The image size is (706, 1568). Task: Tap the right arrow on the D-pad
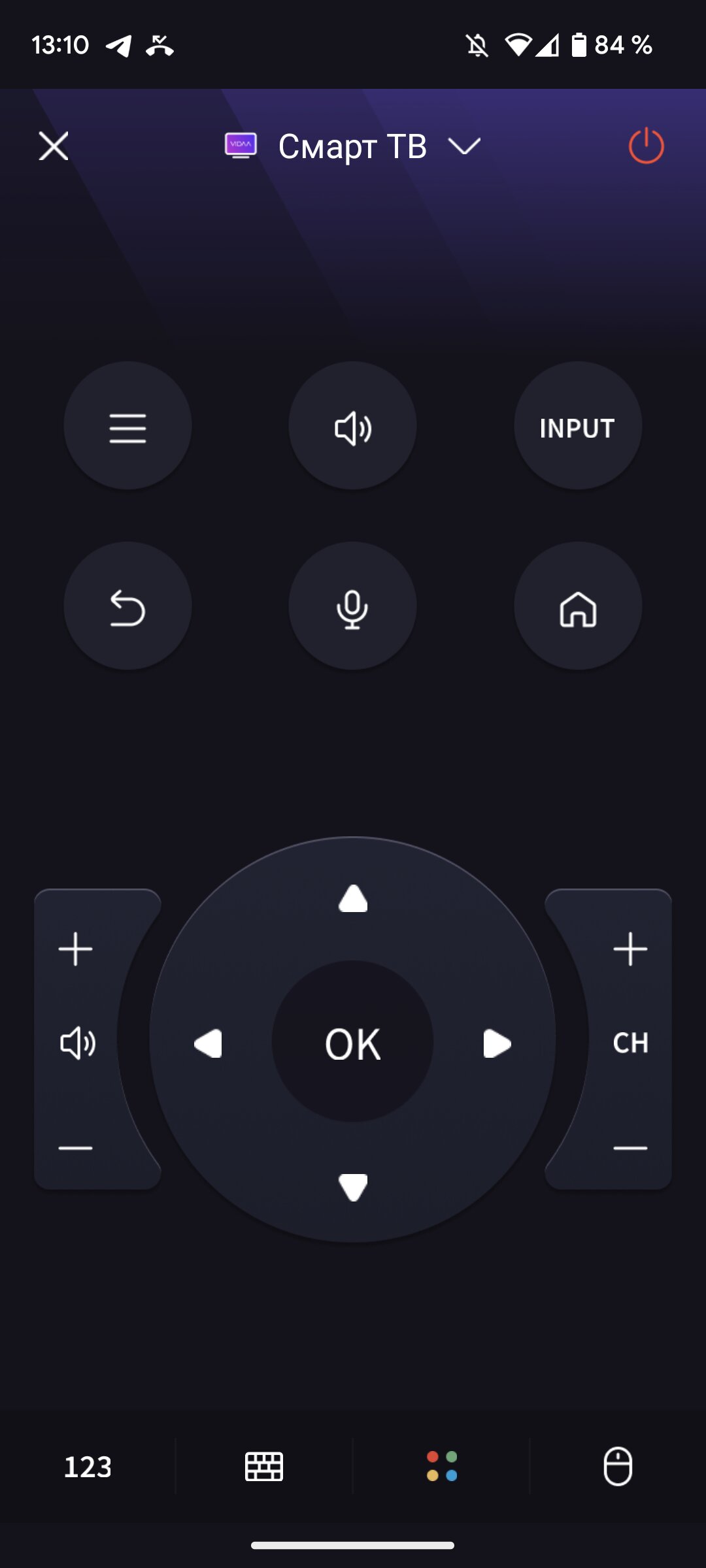coord(497,1043)
